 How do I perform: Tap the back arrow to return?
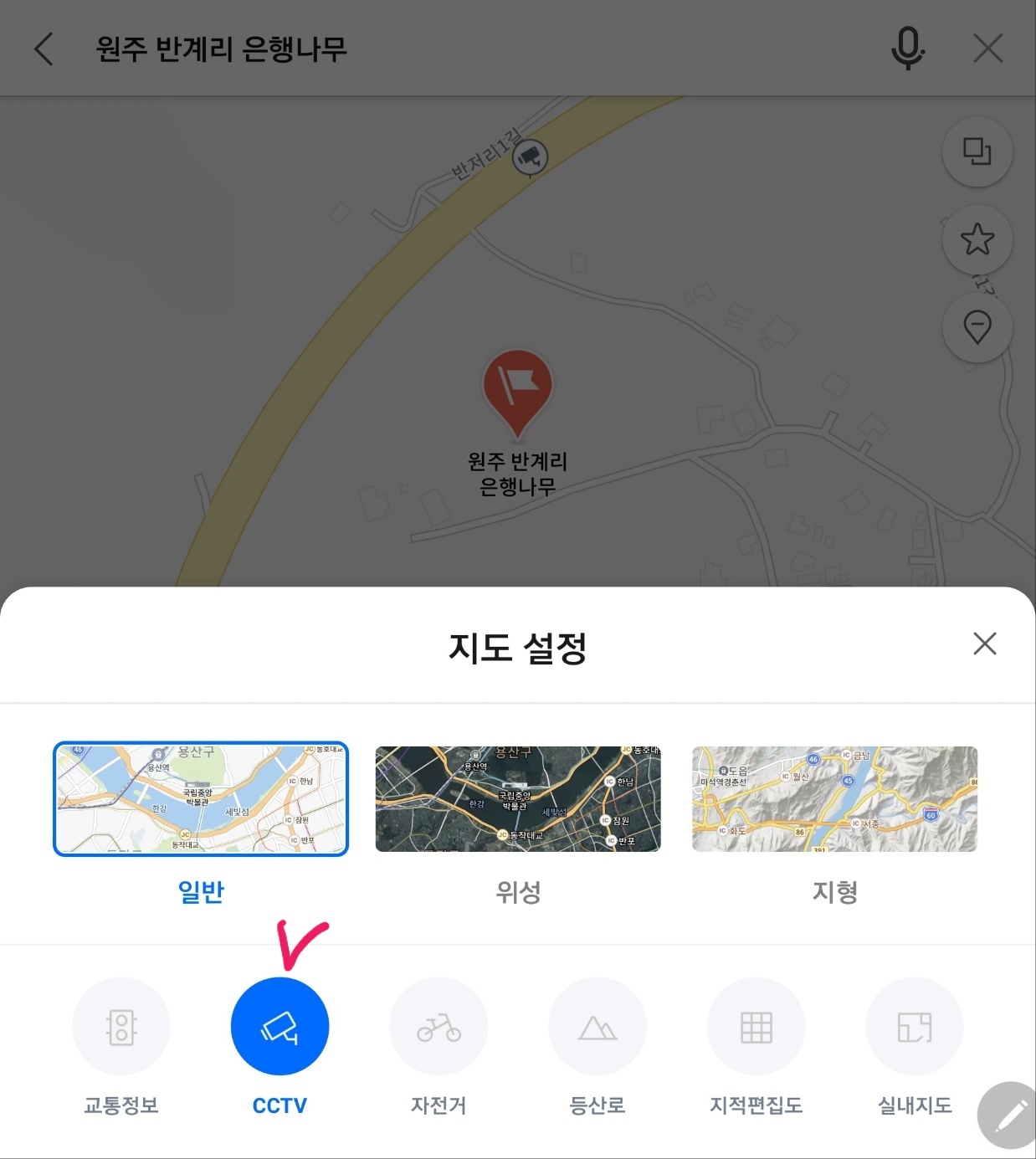coord(43,49)
